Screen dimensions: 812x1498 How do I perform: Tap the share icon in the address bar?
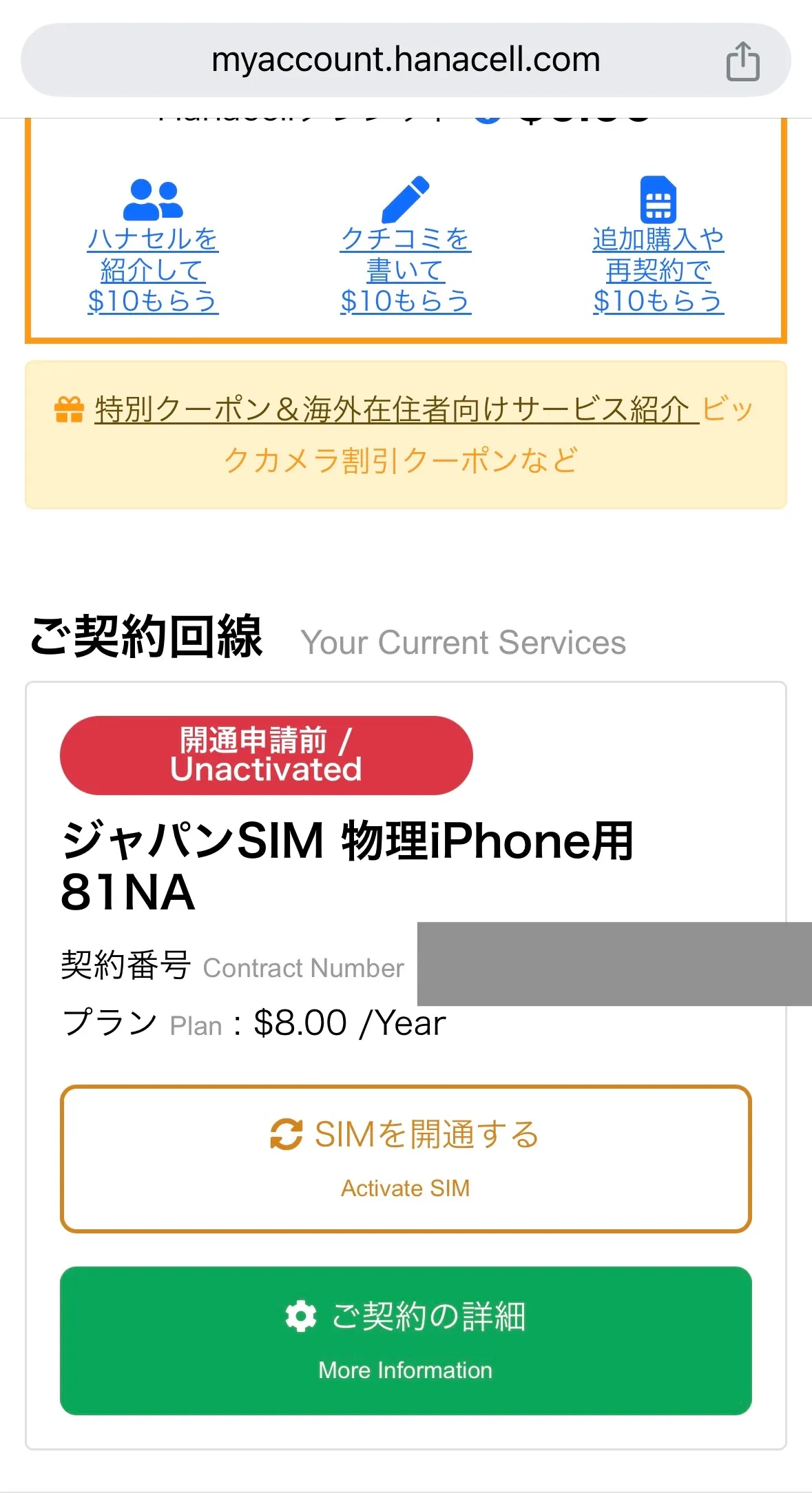742,61
